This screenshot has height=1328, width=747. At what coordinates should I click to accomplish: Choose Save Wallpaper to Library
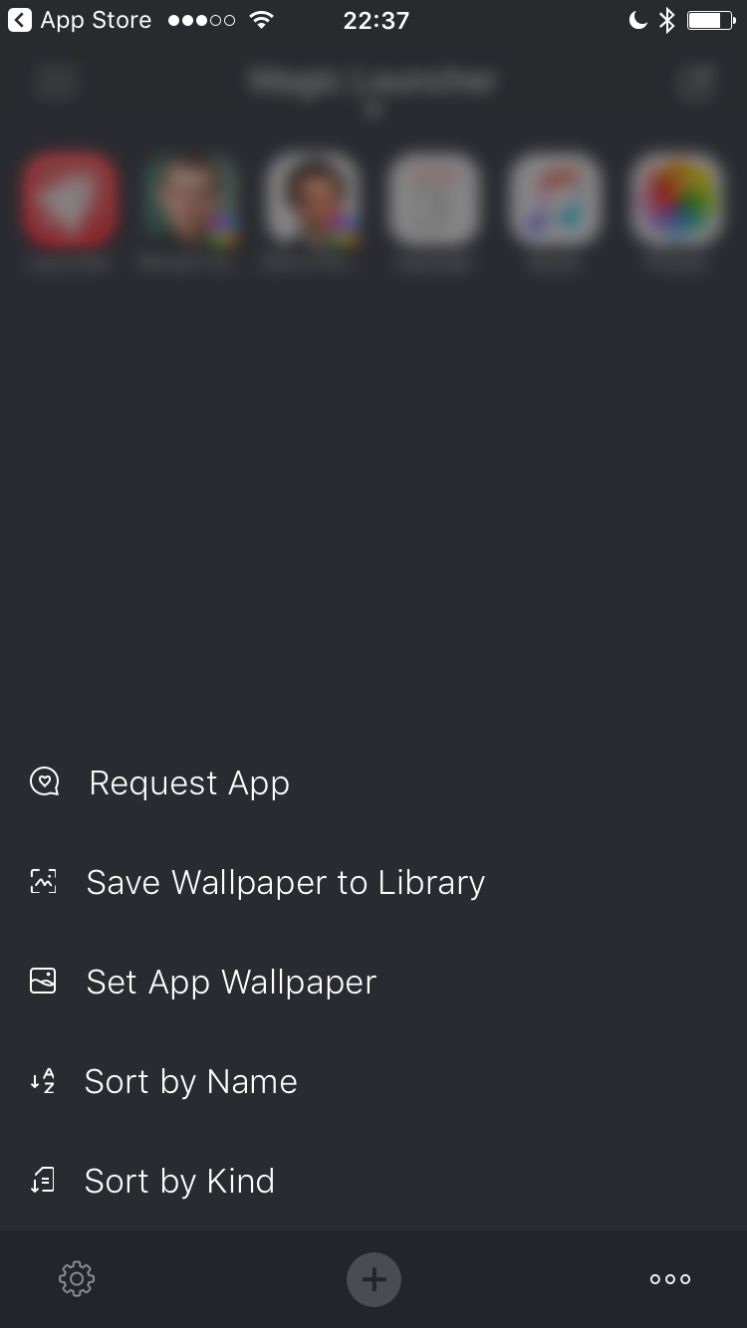(x=373, y=882)
